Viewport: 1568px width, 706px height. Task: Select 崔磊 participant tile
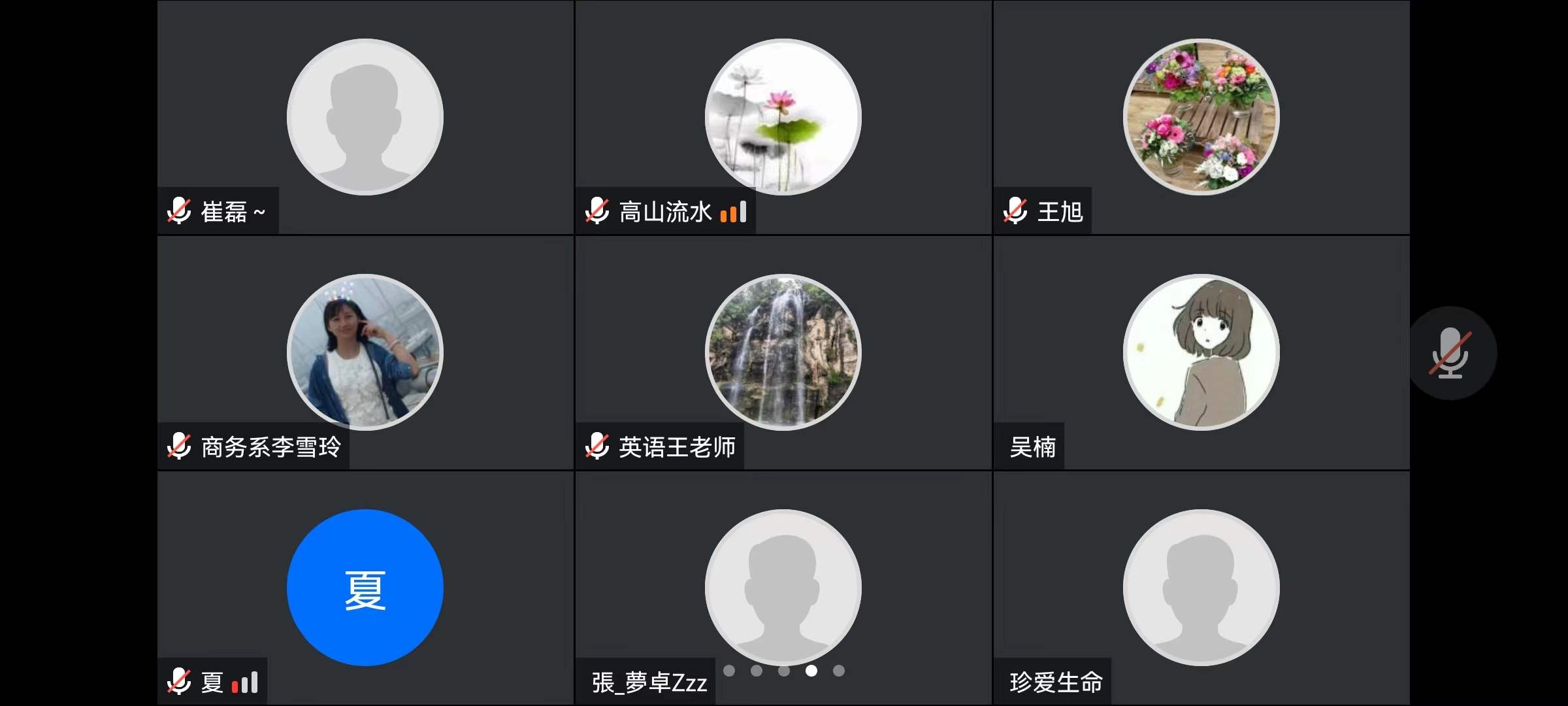[x=365, y=117]
